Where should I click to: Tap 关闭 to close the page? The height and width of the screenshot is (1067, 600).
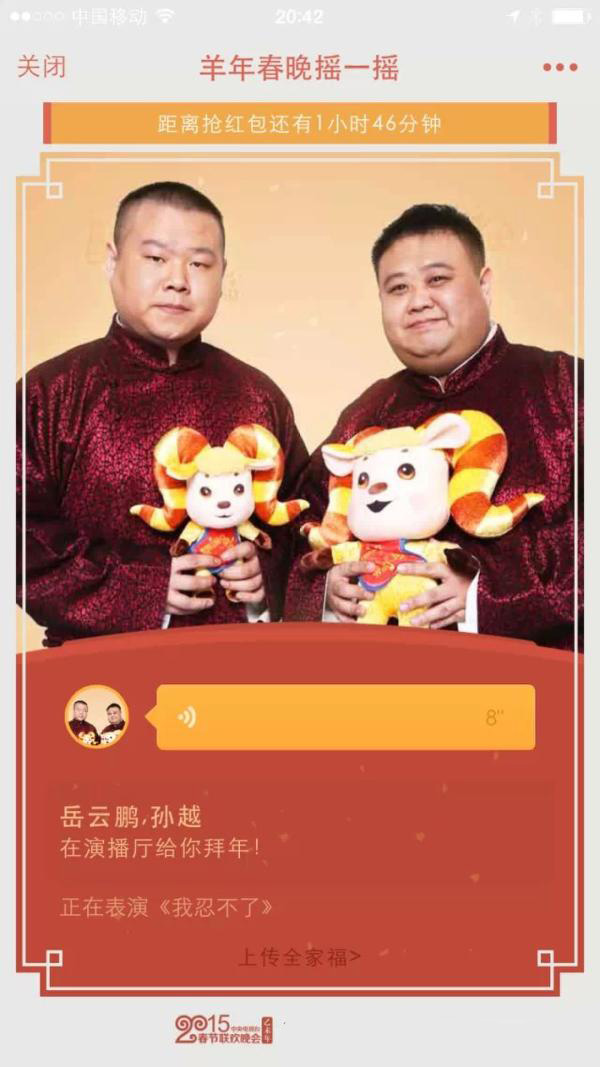pos(41,67)
